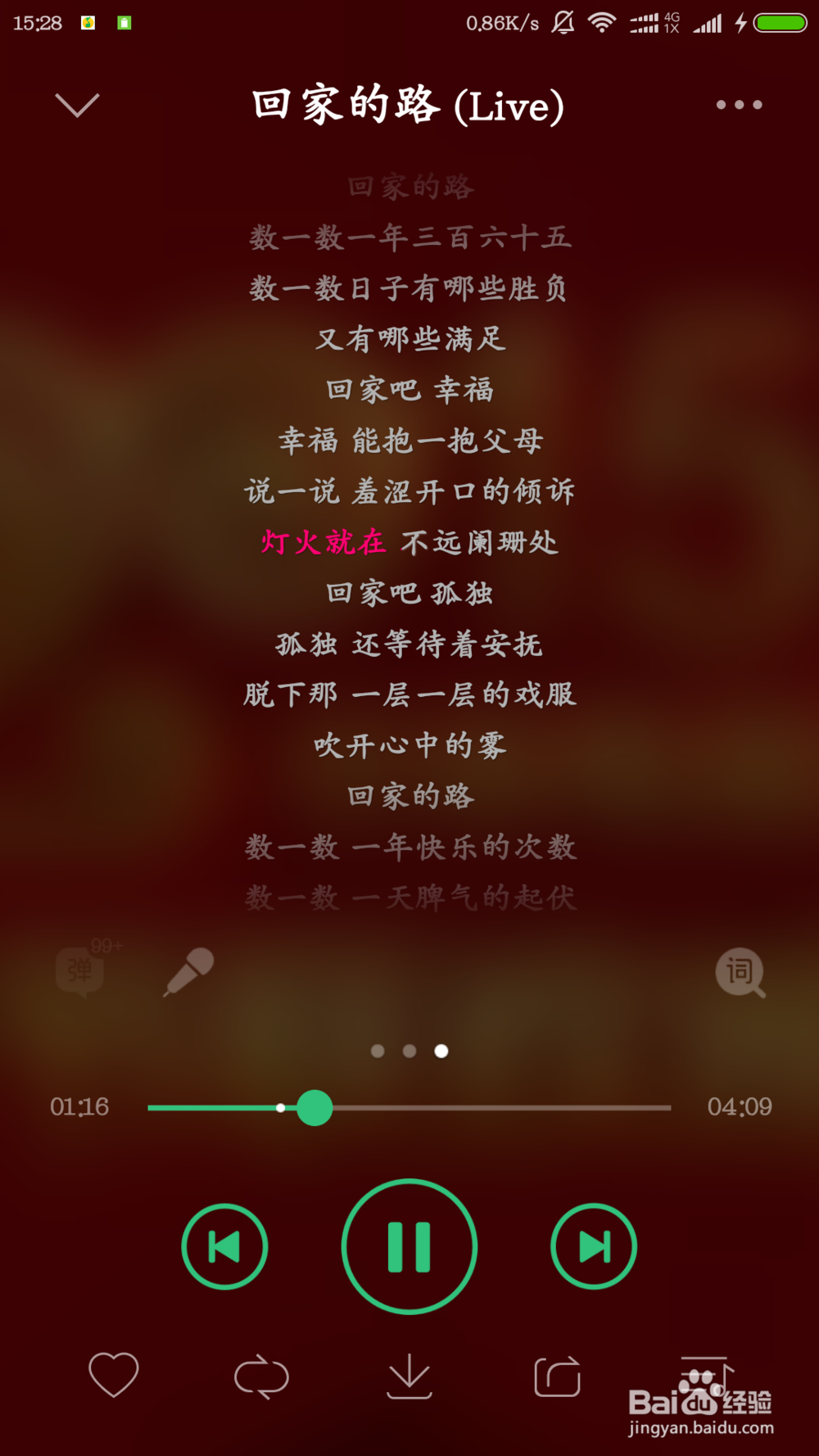
Task: Download the current song
Action: coord(409,1376)
